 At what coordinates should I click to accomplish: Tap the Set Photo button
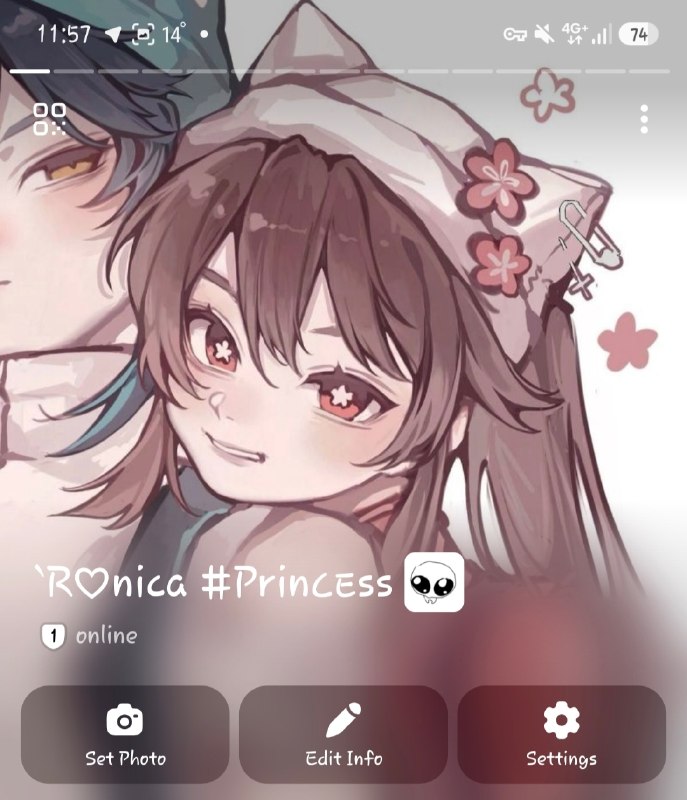point(125,734)
